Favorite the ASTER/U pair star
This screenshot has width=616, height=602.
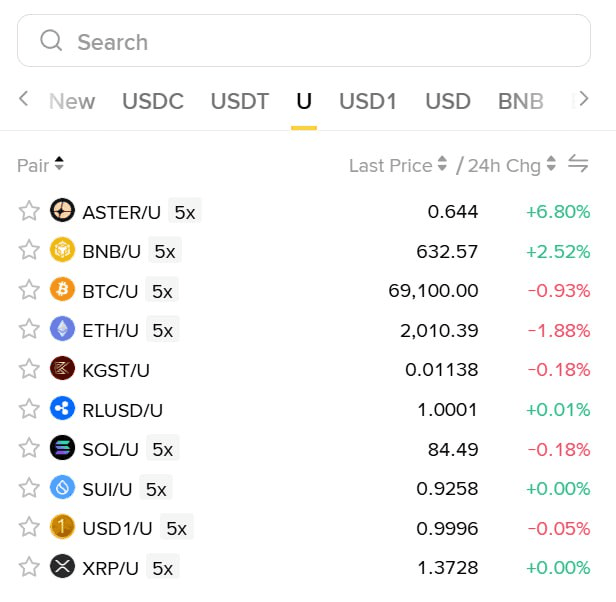pyautogui.click(x=30, y=211)
